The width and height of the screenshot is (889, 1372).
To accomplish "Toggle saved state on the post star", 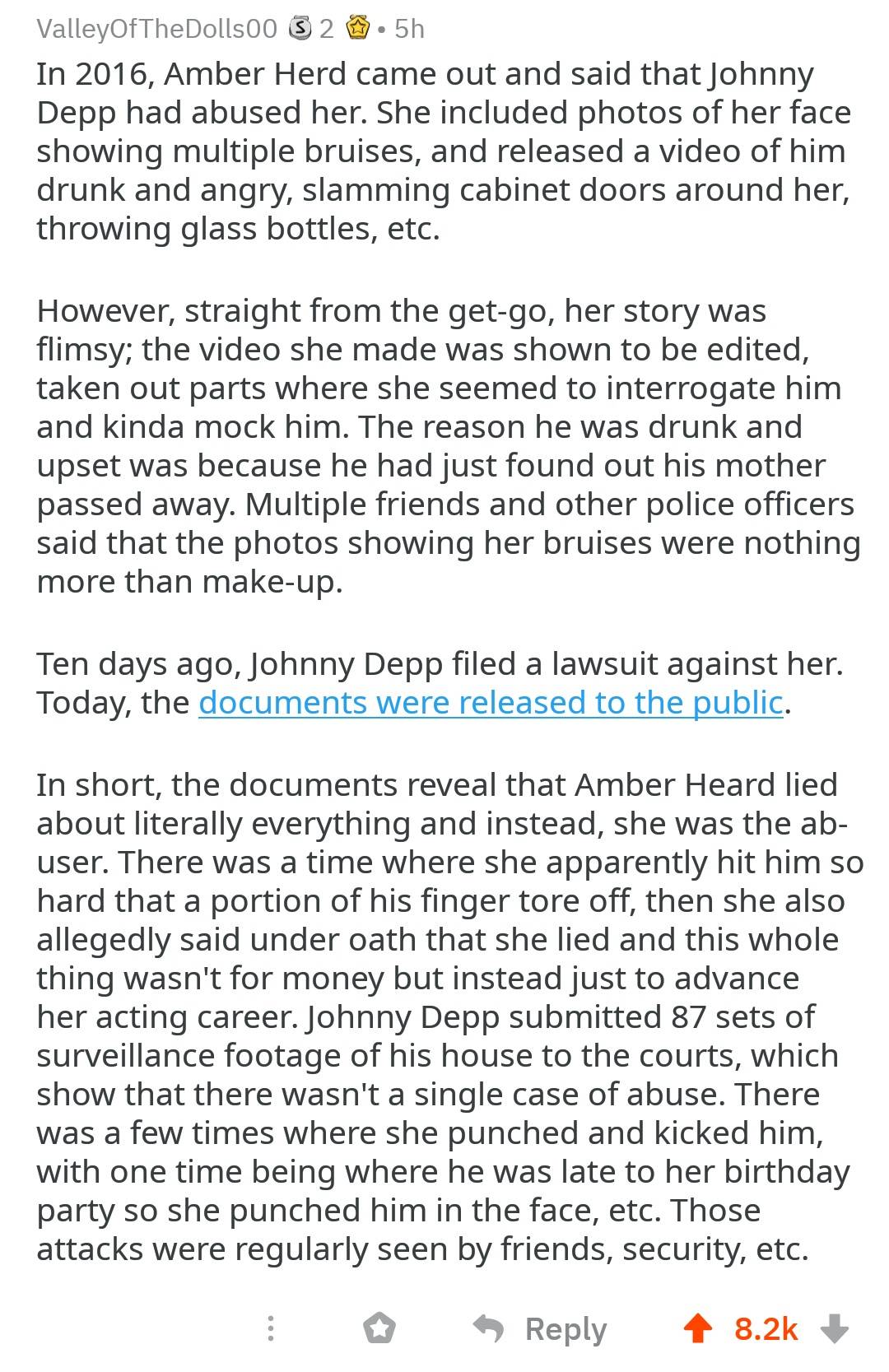I will tap(380, 1327).
